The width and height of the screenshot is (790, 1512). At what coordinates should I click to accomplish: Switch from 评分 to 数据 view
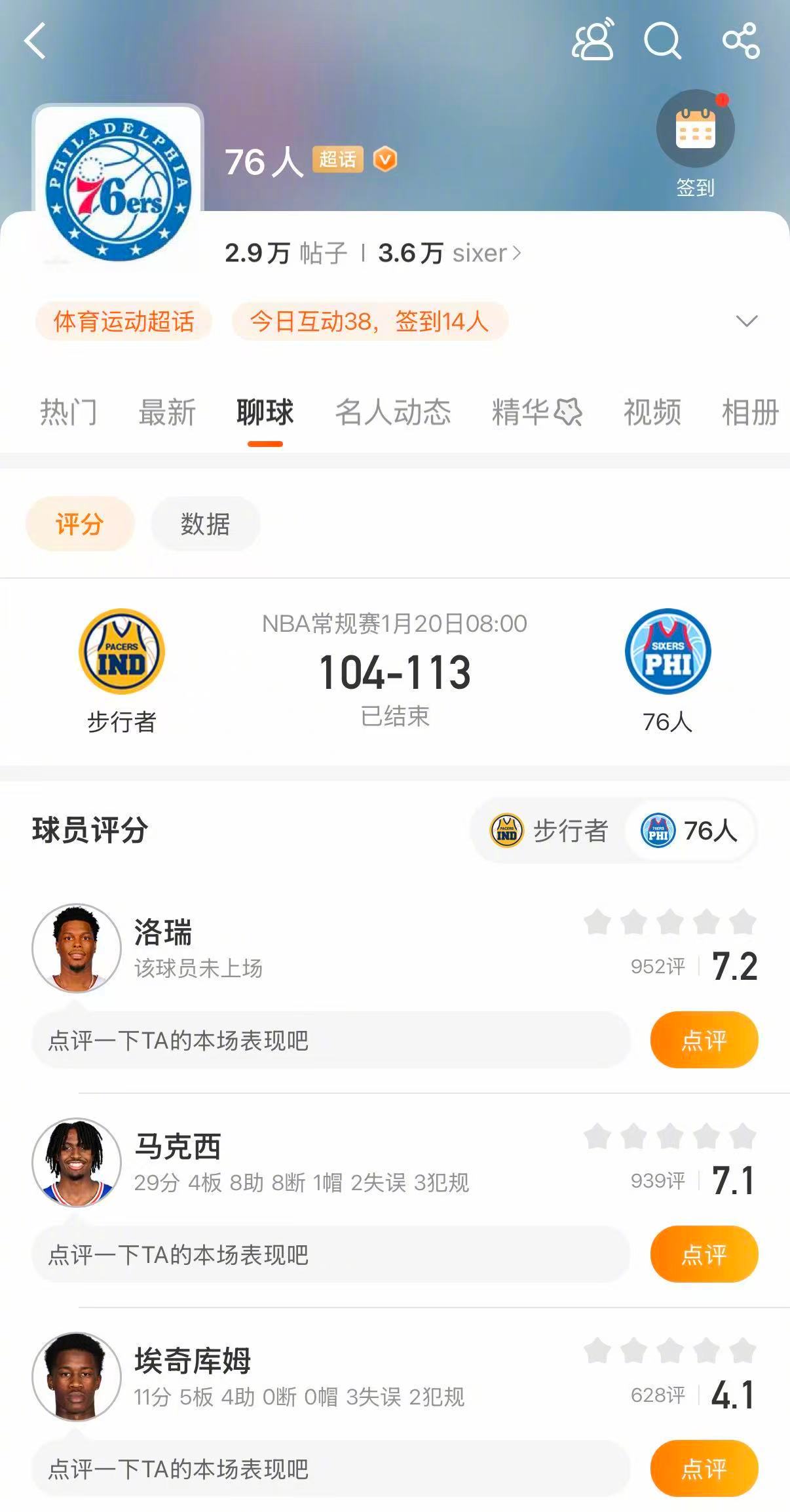pos(204,523)
